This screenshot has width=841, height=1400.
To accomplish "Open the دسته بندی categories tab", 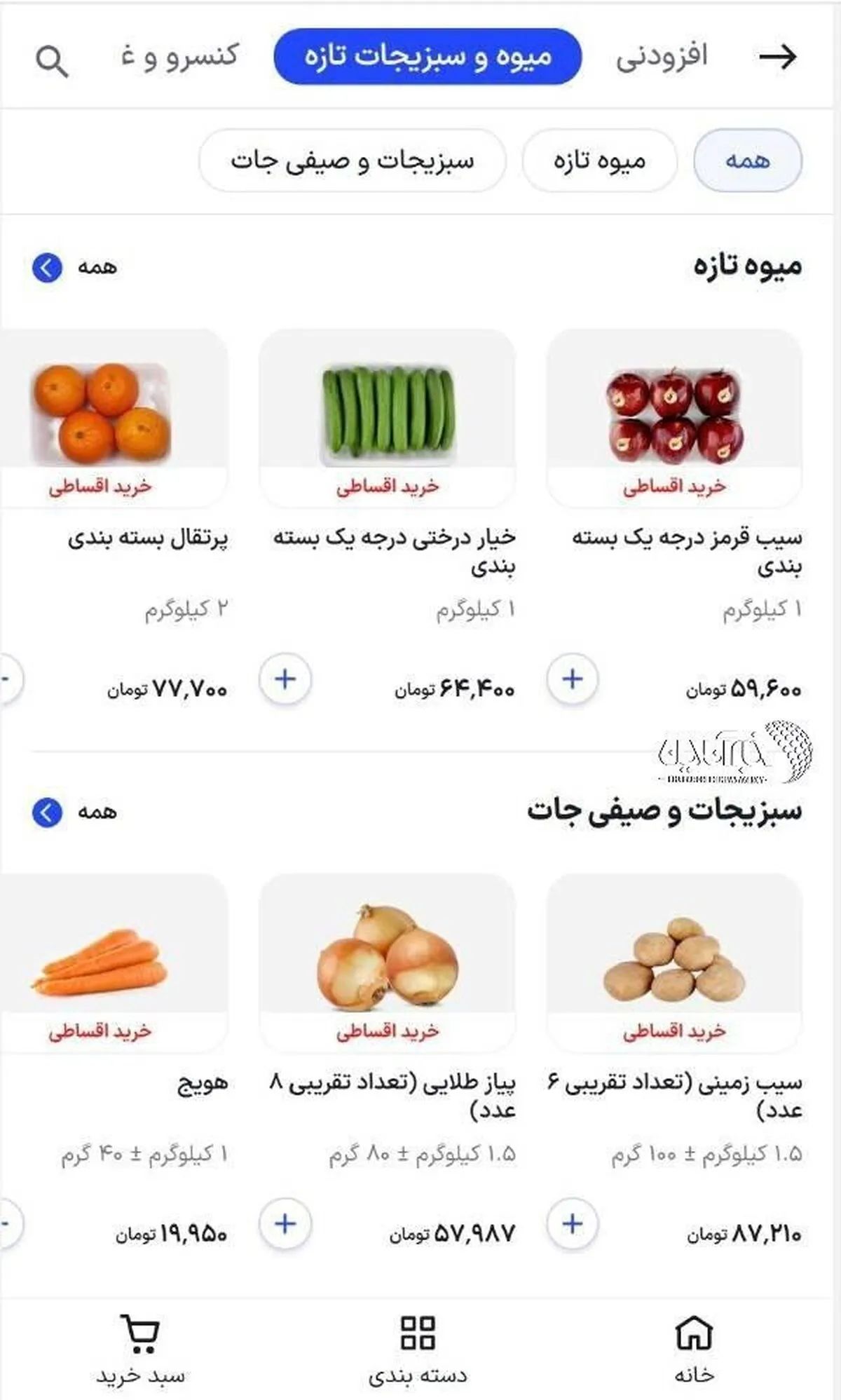I will pyautogui.click(x=418, y=1347).
